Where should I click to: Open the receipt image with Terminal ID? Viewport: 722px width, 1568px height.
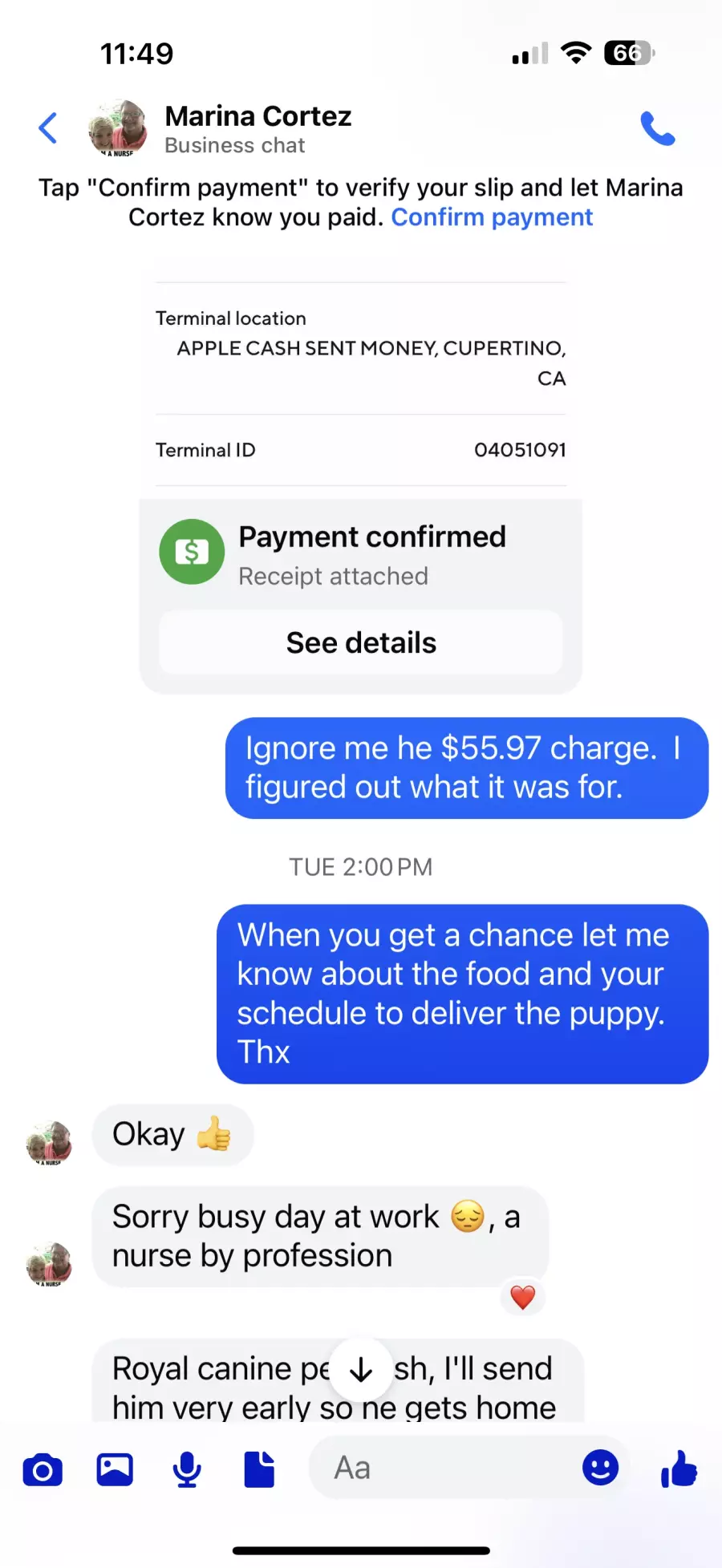pyautogui.click(x=361, y=385)
